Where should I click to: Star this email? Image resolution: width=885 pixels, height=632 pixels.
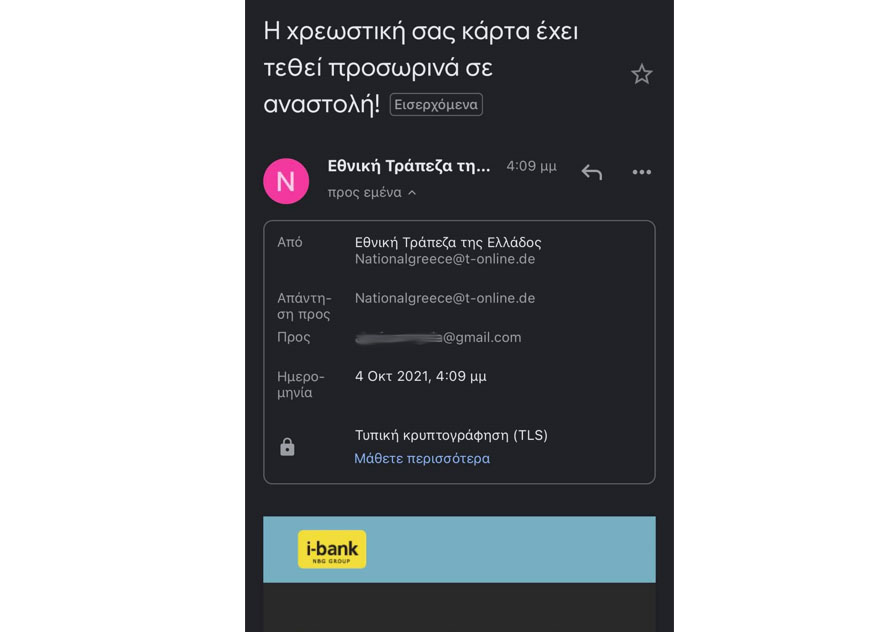point(642,74)
